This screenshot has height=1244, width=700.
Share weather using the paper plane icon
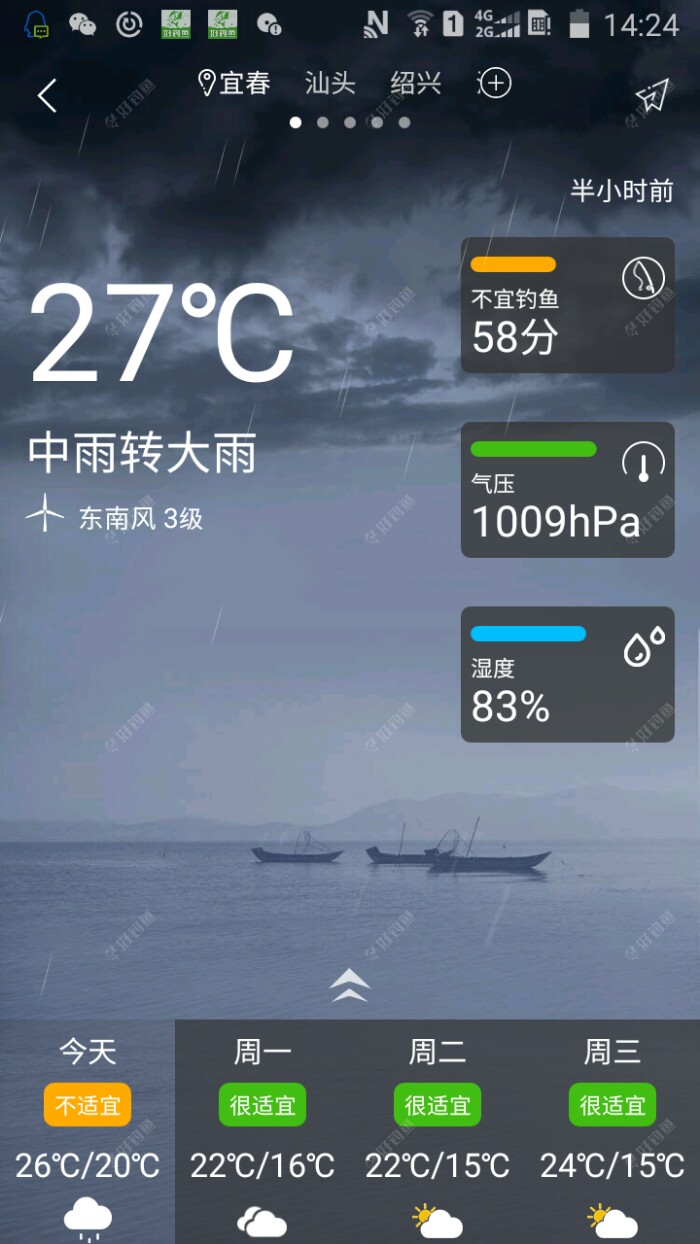tap(651, 95)
